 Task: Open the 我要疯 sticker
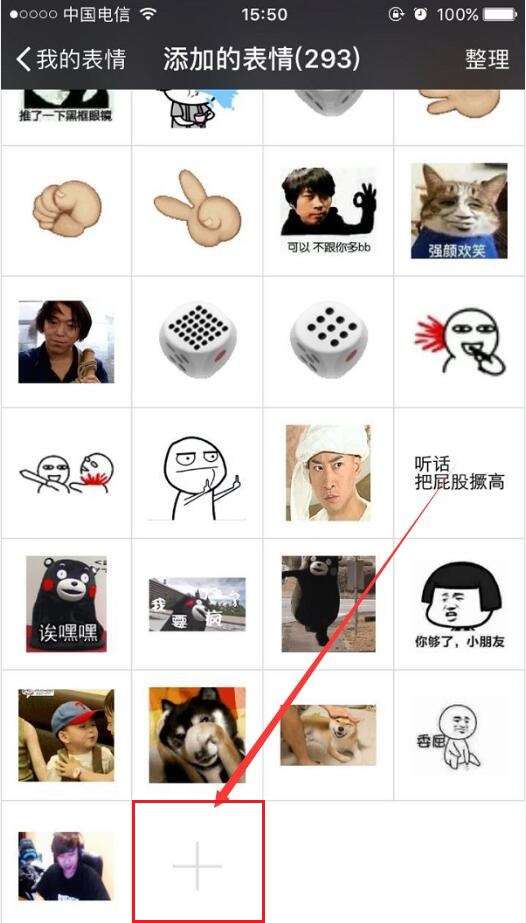coord(197,604)
